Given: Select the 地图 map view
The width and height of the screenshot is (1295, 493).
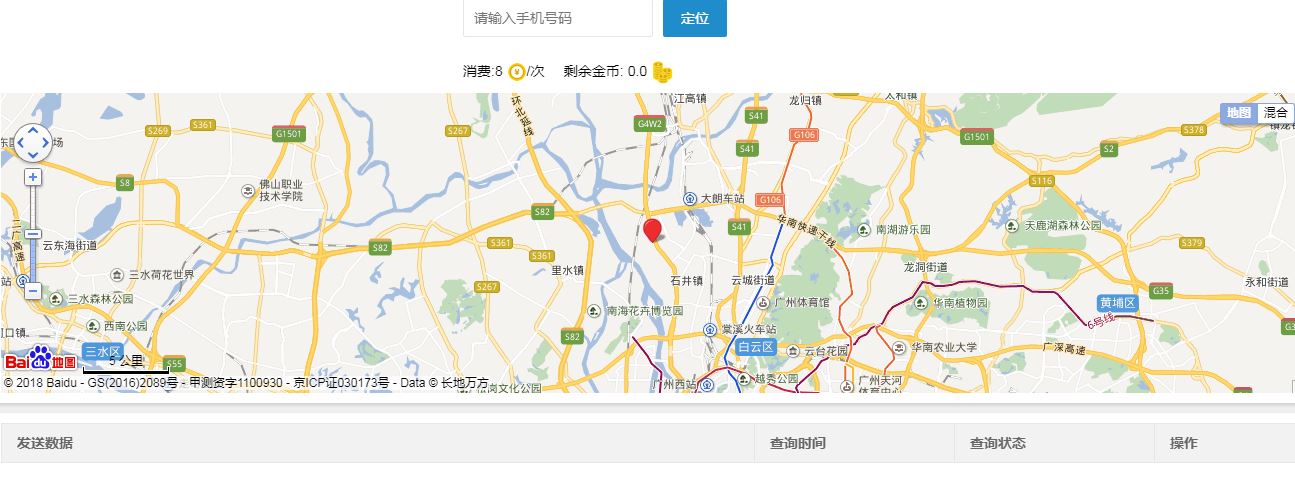Looking at the screenshot, I should pos(1238,113).
